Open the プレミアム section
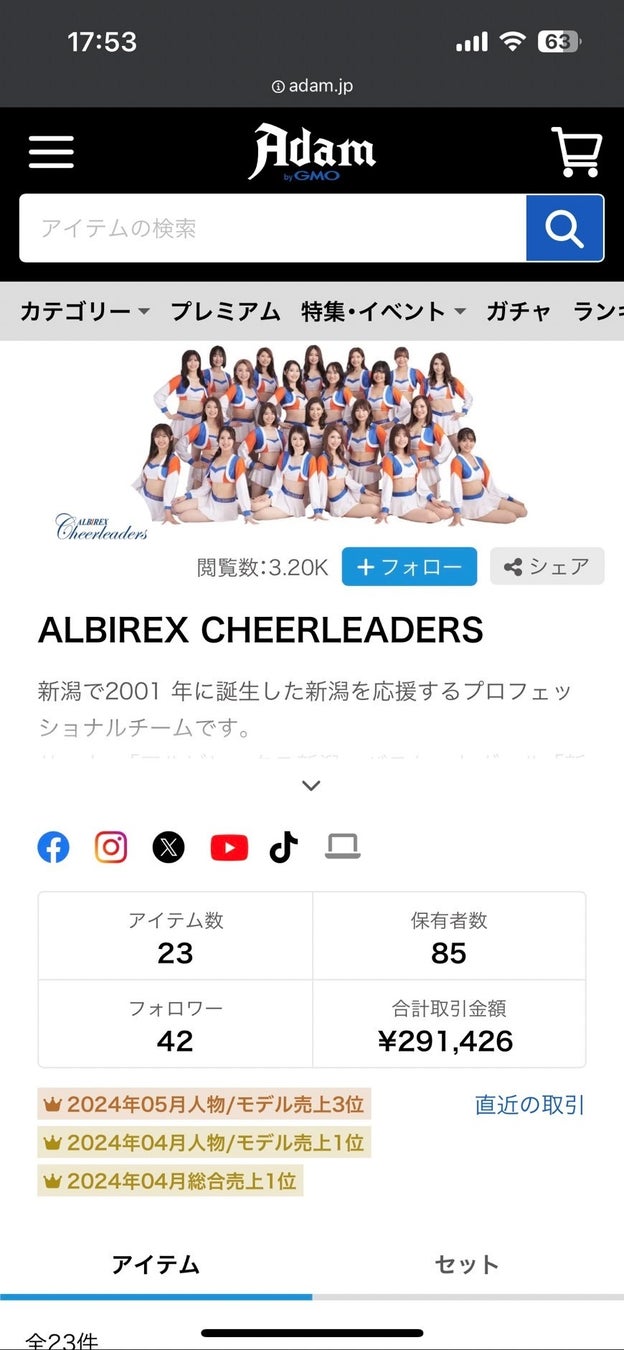 (x=225, y=311)
